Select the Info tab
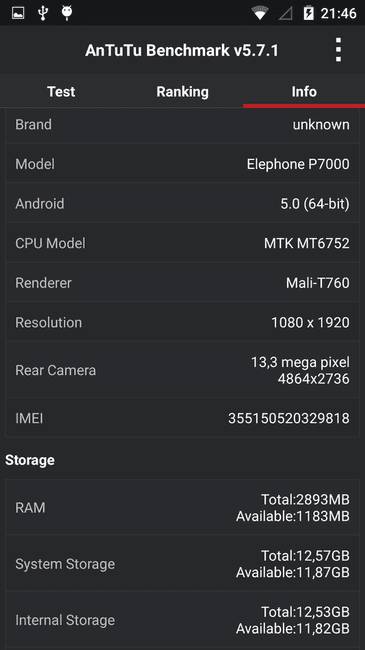 point(304,92)
